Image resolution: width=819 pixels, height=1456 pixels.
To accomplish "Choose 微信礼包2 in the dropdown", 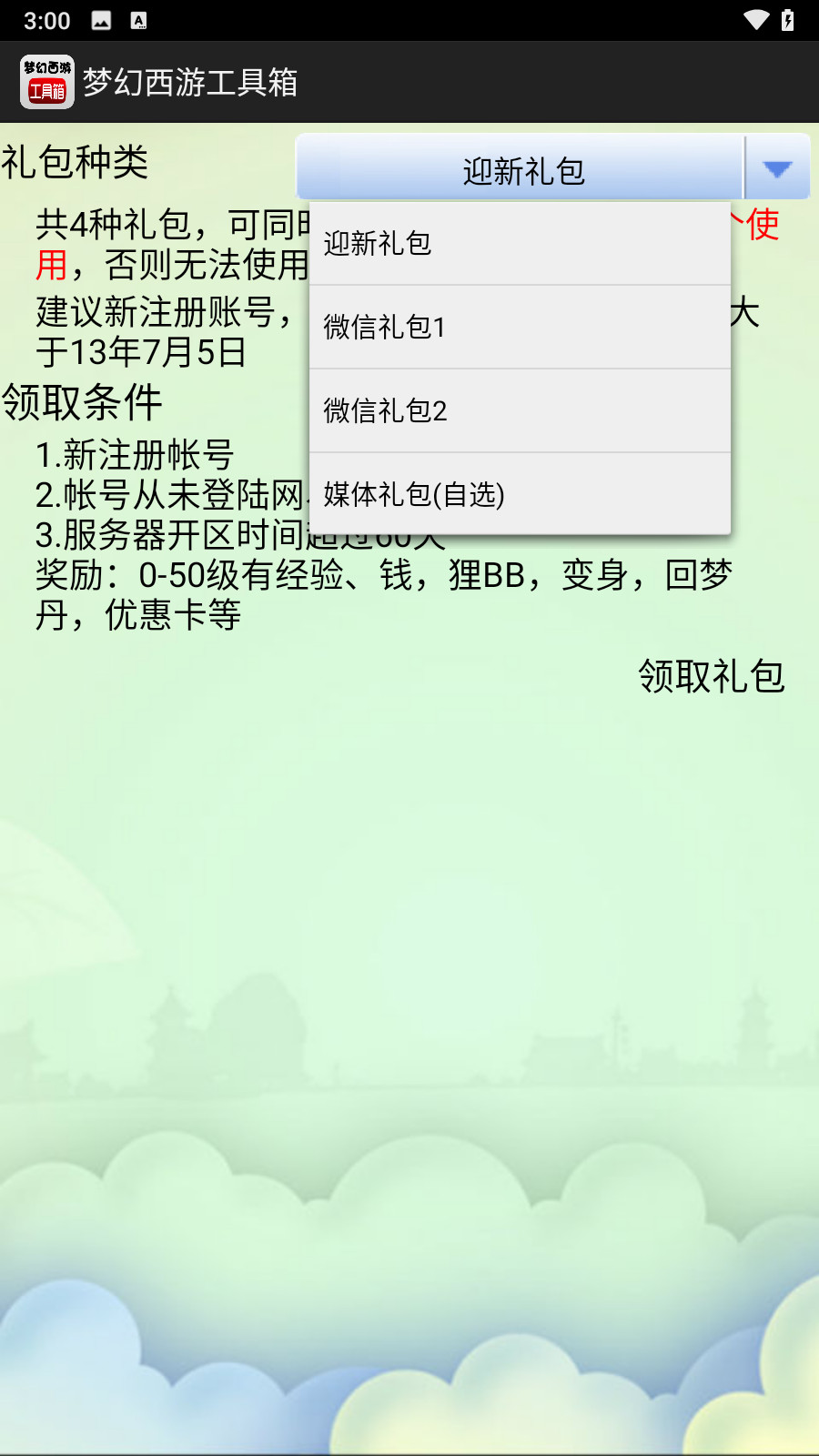I will (x=519, y=411).
